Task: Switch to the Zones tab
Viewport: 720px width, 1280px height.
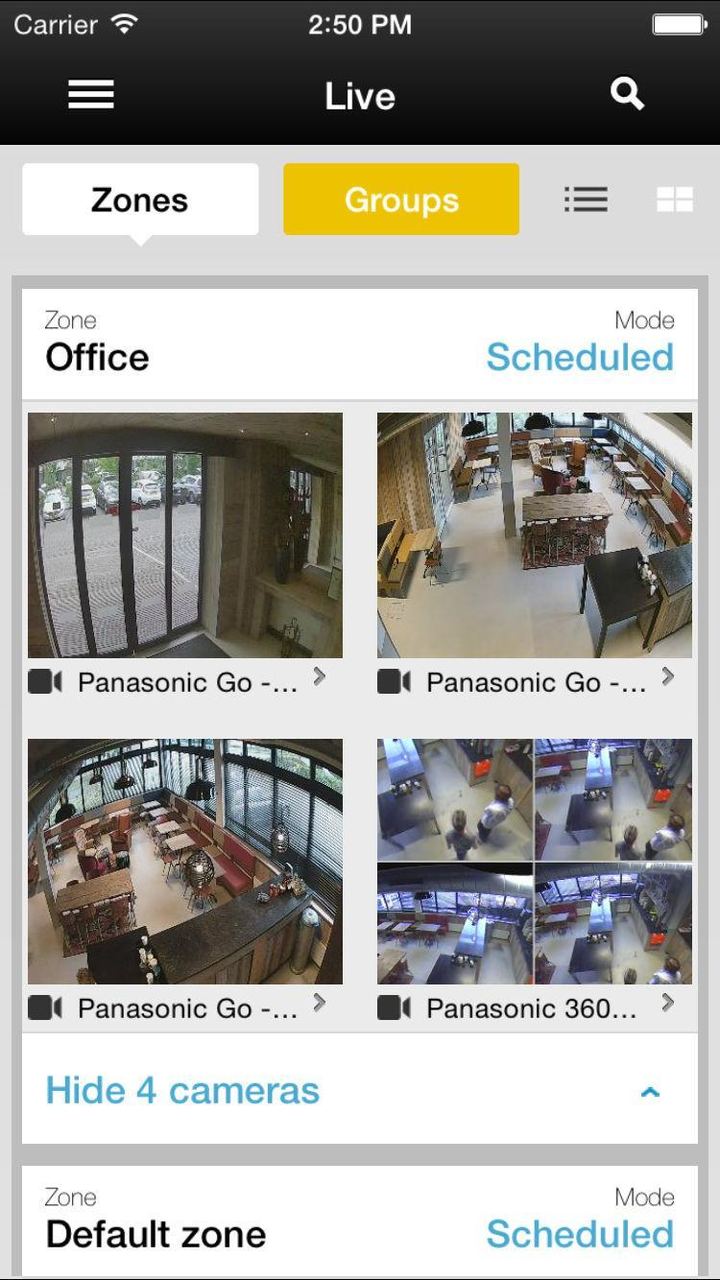Action: click(x=140, y=200)
